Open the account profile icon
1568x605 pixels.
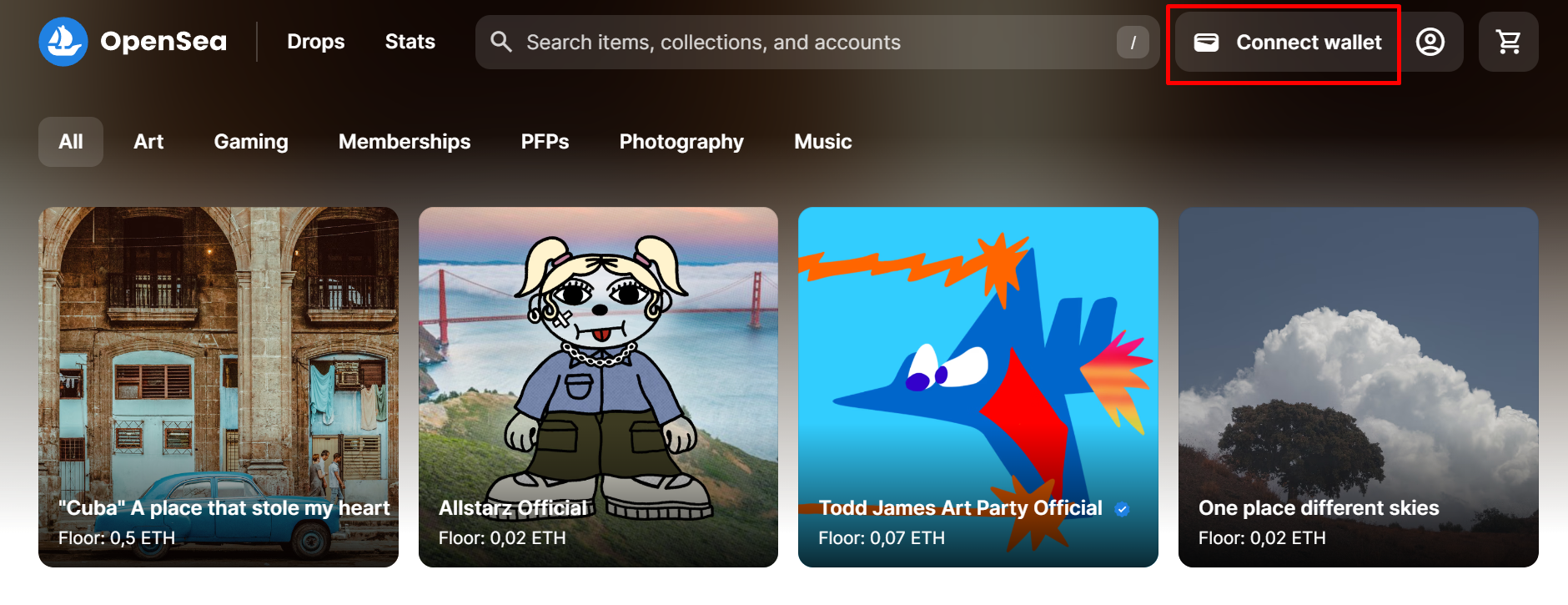pyautogui.click(x=1430, y=42)
